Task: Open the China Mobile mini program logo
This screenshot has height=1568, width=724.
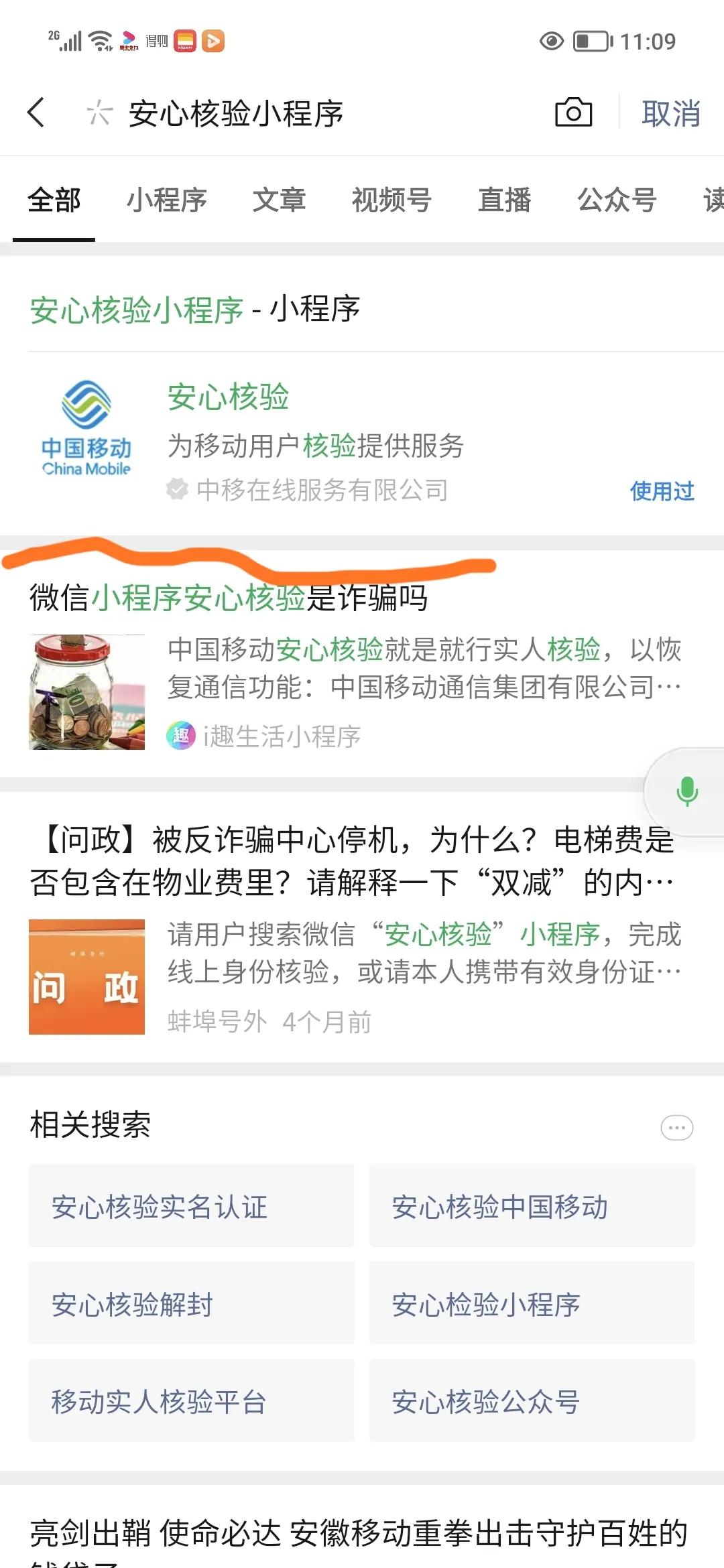Action: 86,432
